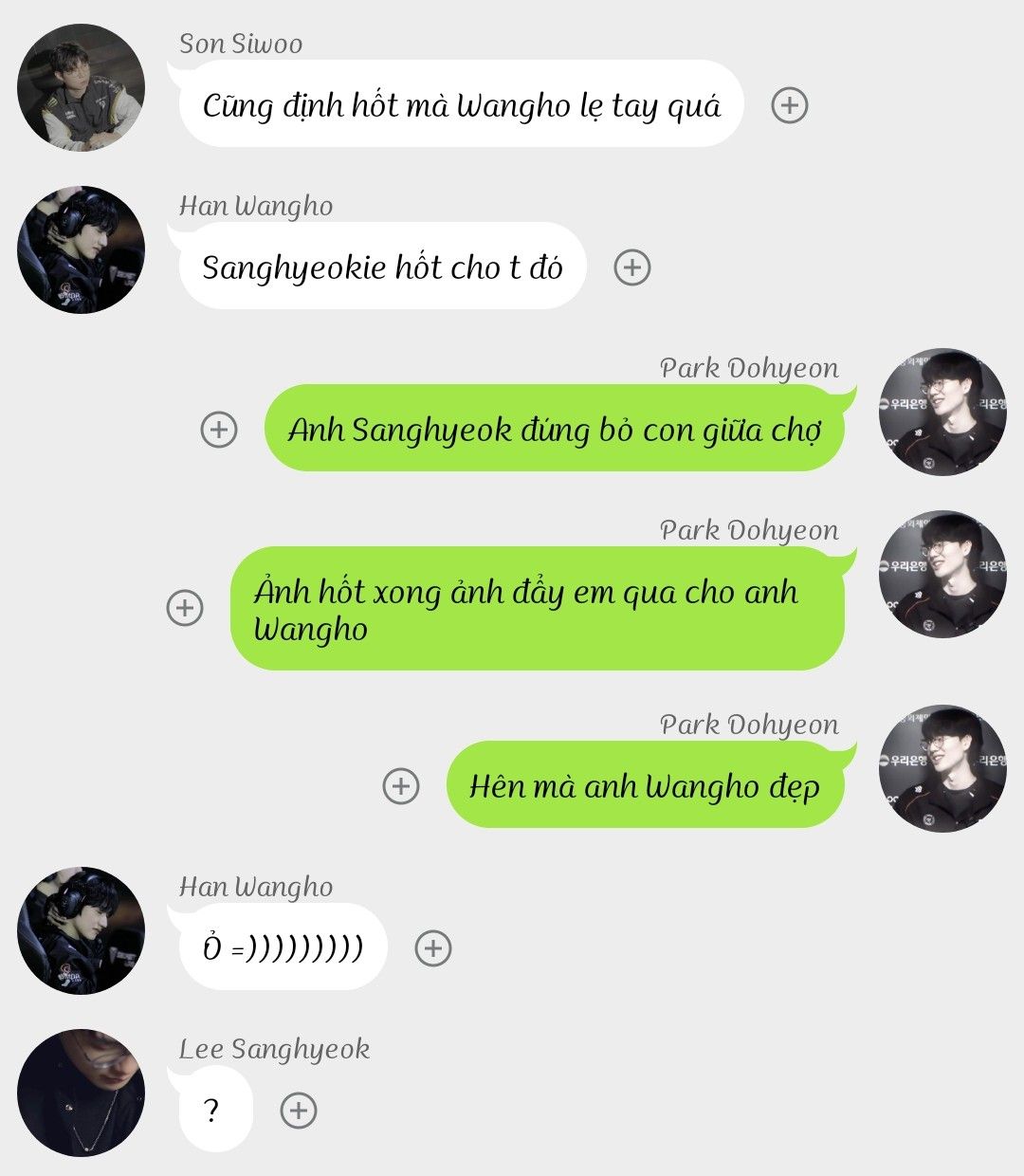This screenshot has height=1176, width=1024.
Task: Select the "Hên mà anh Wangho đẹp" bubble
Action: [x=645, y=786]
